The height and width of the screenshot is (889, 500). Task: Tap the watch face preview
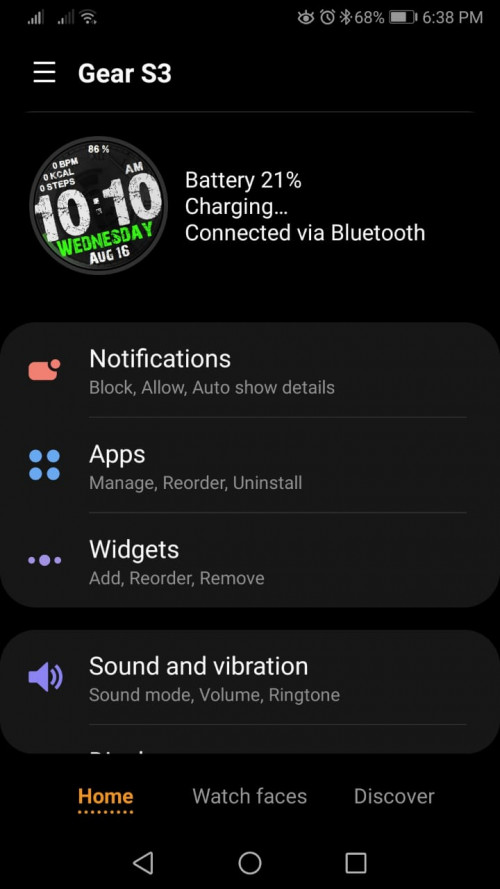(x=99, y=206)
